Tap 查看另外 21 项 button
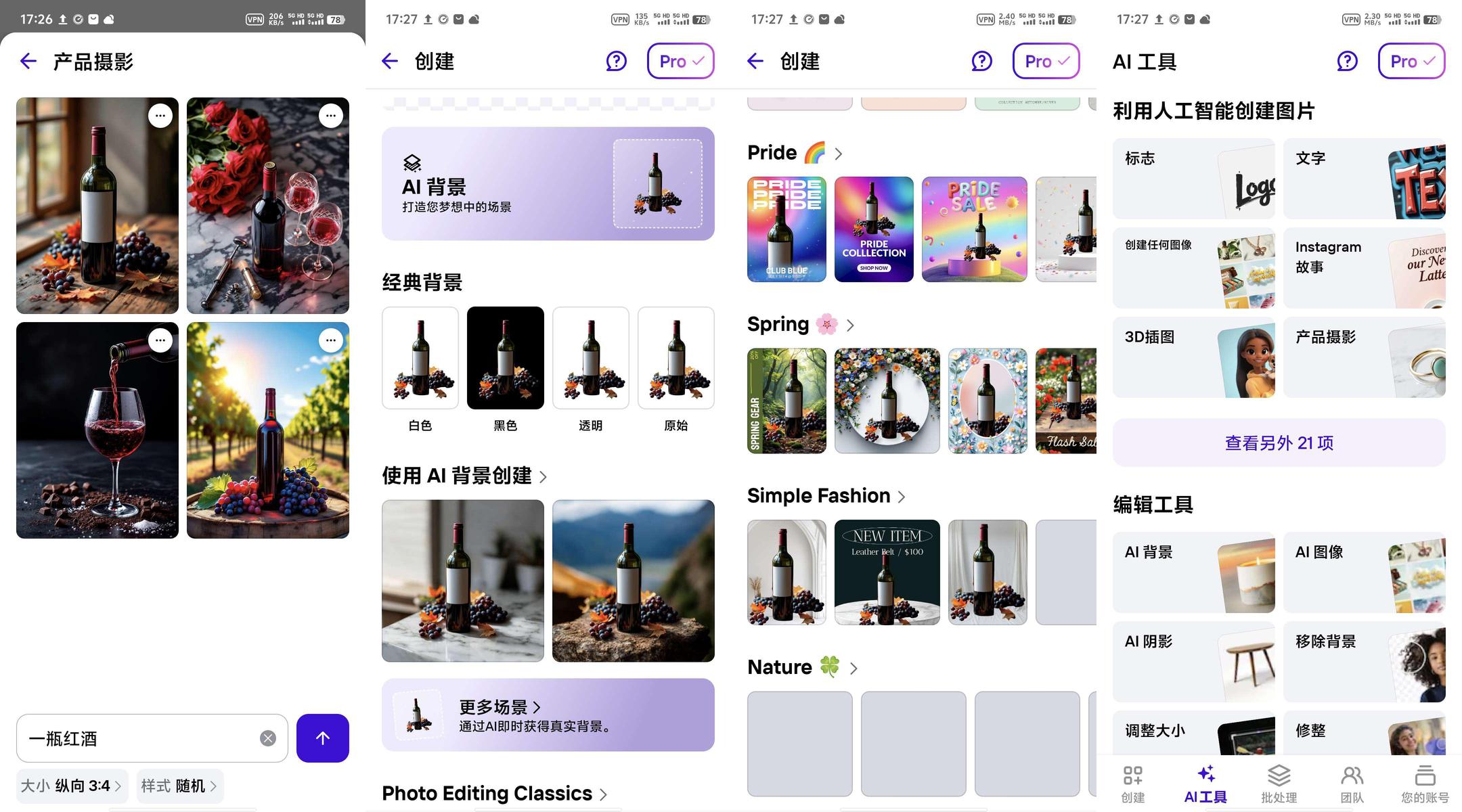The height and width of the screenshot is (812, 1462). [x=1279, y=443]
